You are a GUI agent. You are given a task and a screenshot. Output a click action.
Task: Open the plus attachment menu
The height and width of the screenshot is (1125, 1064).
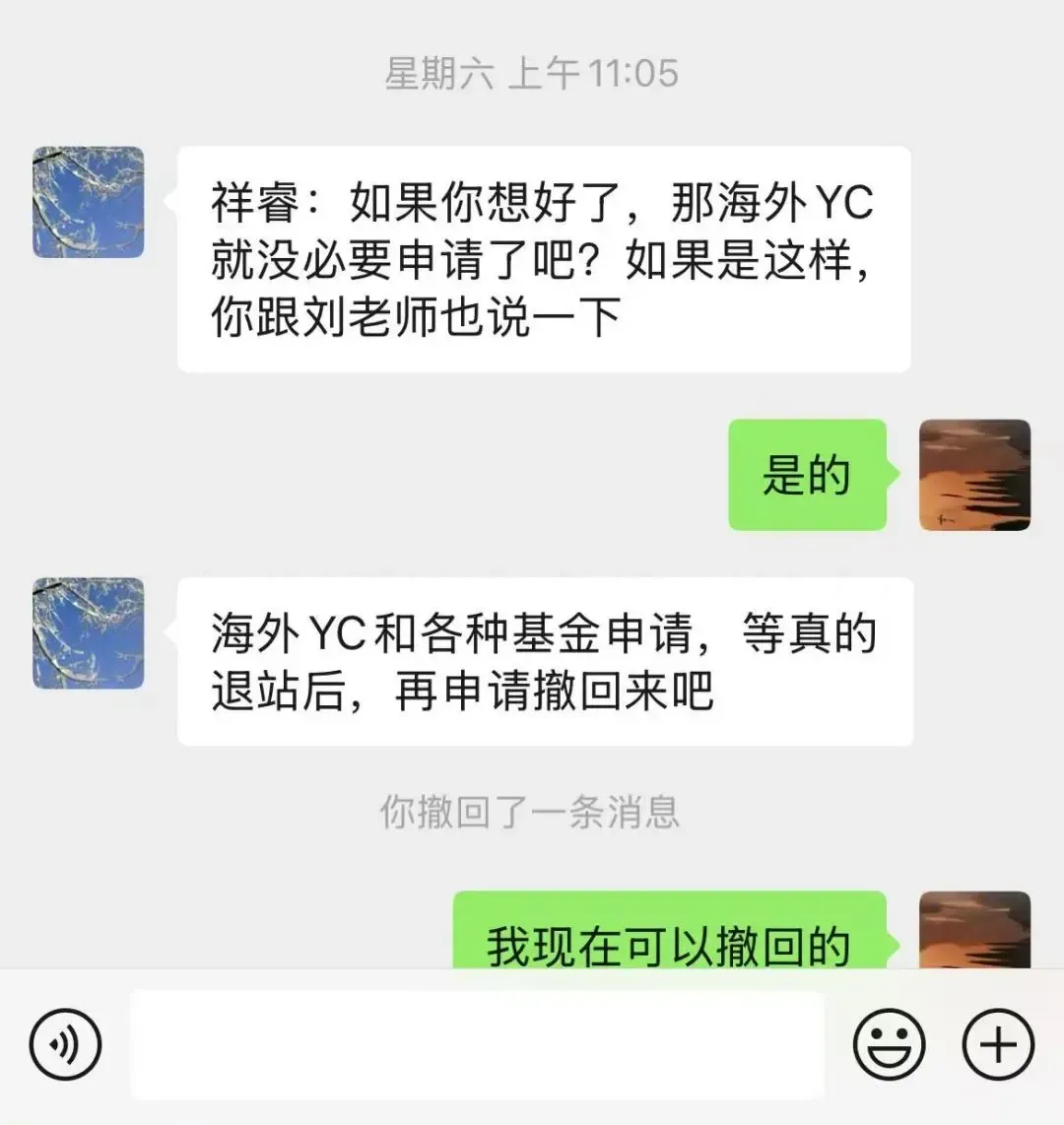pyautogui.click(x=997, y=1044)
